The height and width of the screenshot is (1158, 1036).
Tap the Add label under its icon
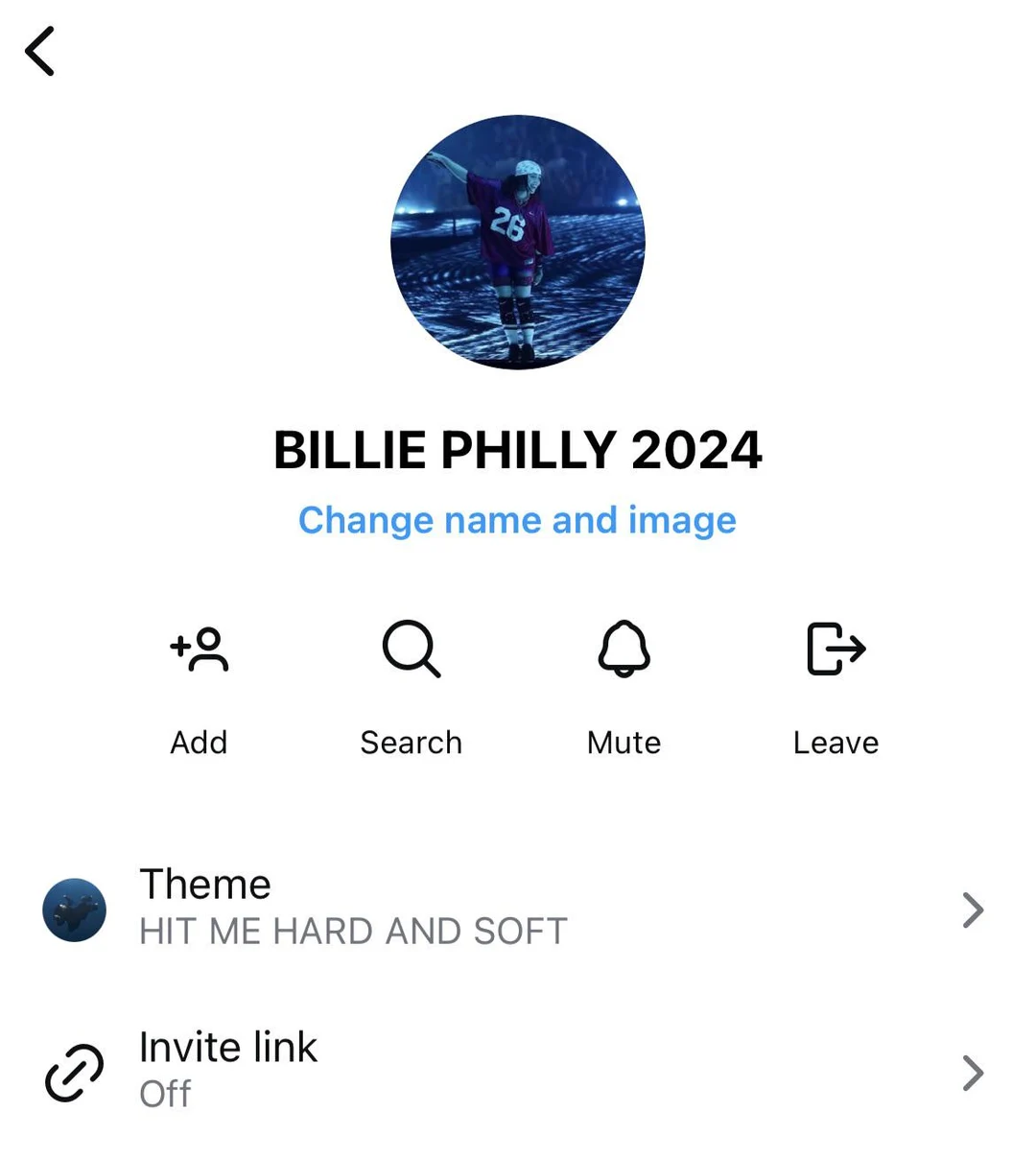click(x=199, y=742)
